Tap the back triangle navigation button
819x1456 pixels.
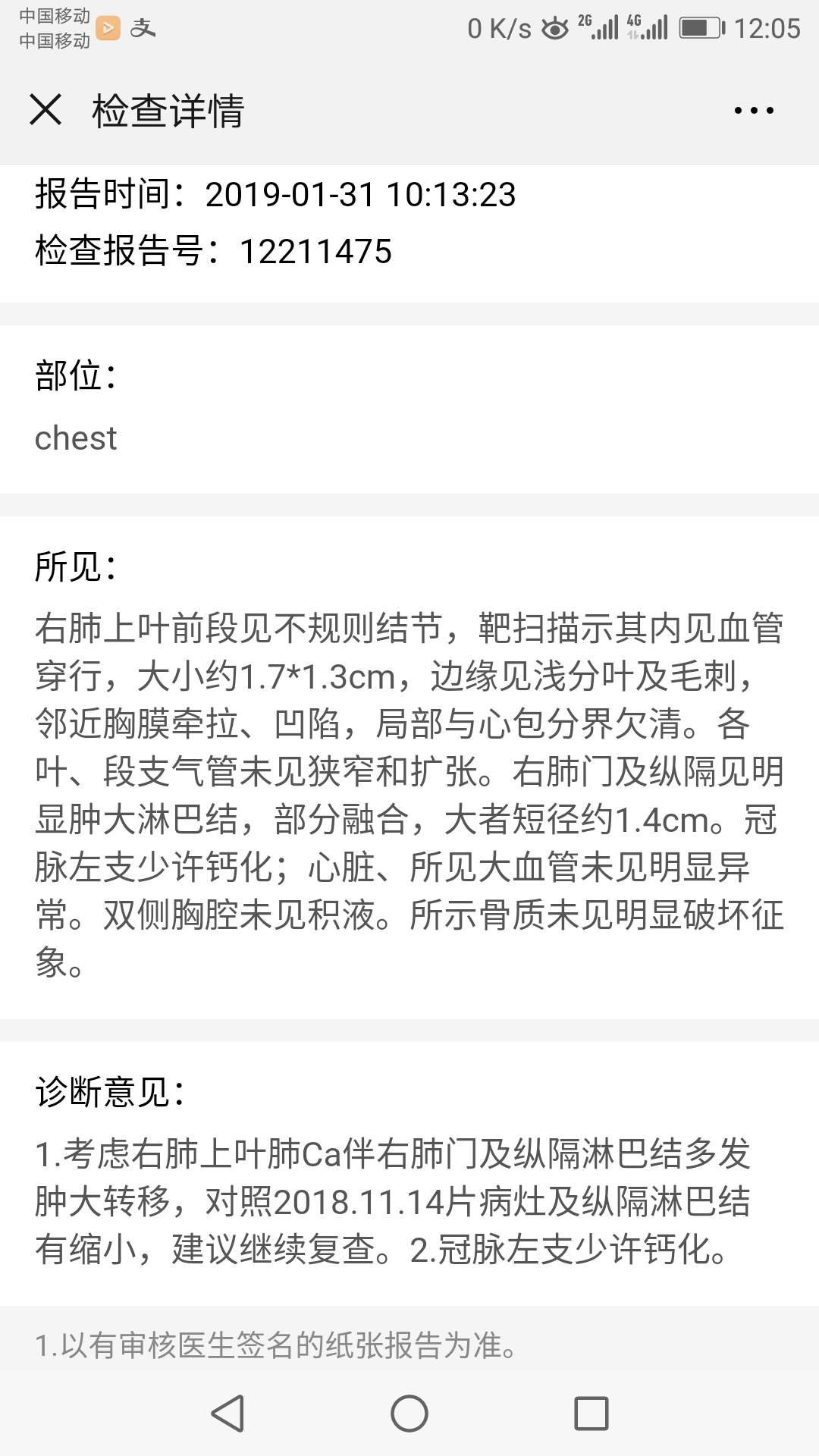click(x=224, y=1412)
